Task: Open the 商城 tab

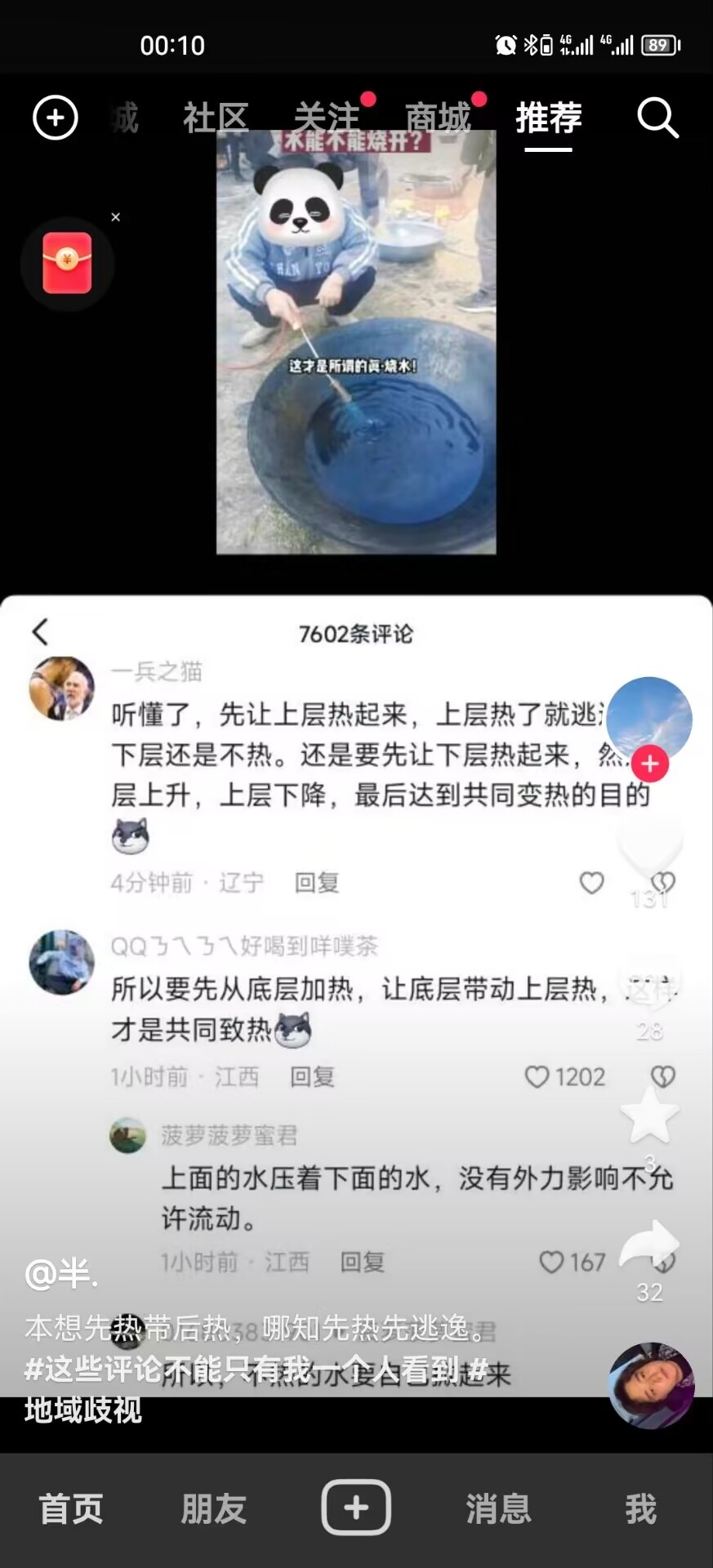Action: pyautogui.click(x=439, y=118)
